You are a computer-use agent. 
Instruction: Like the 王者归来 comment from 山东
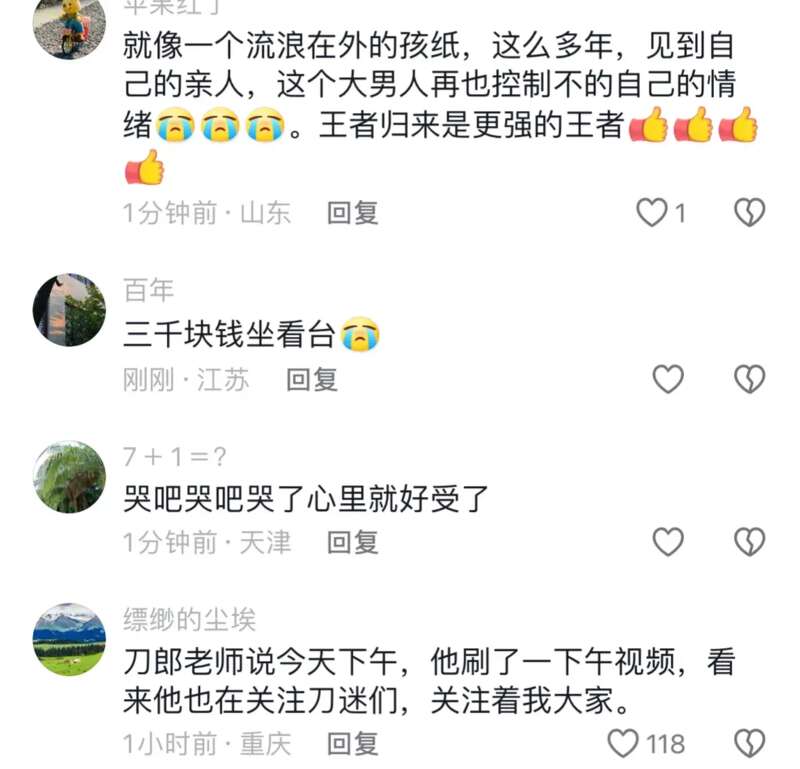652,212
